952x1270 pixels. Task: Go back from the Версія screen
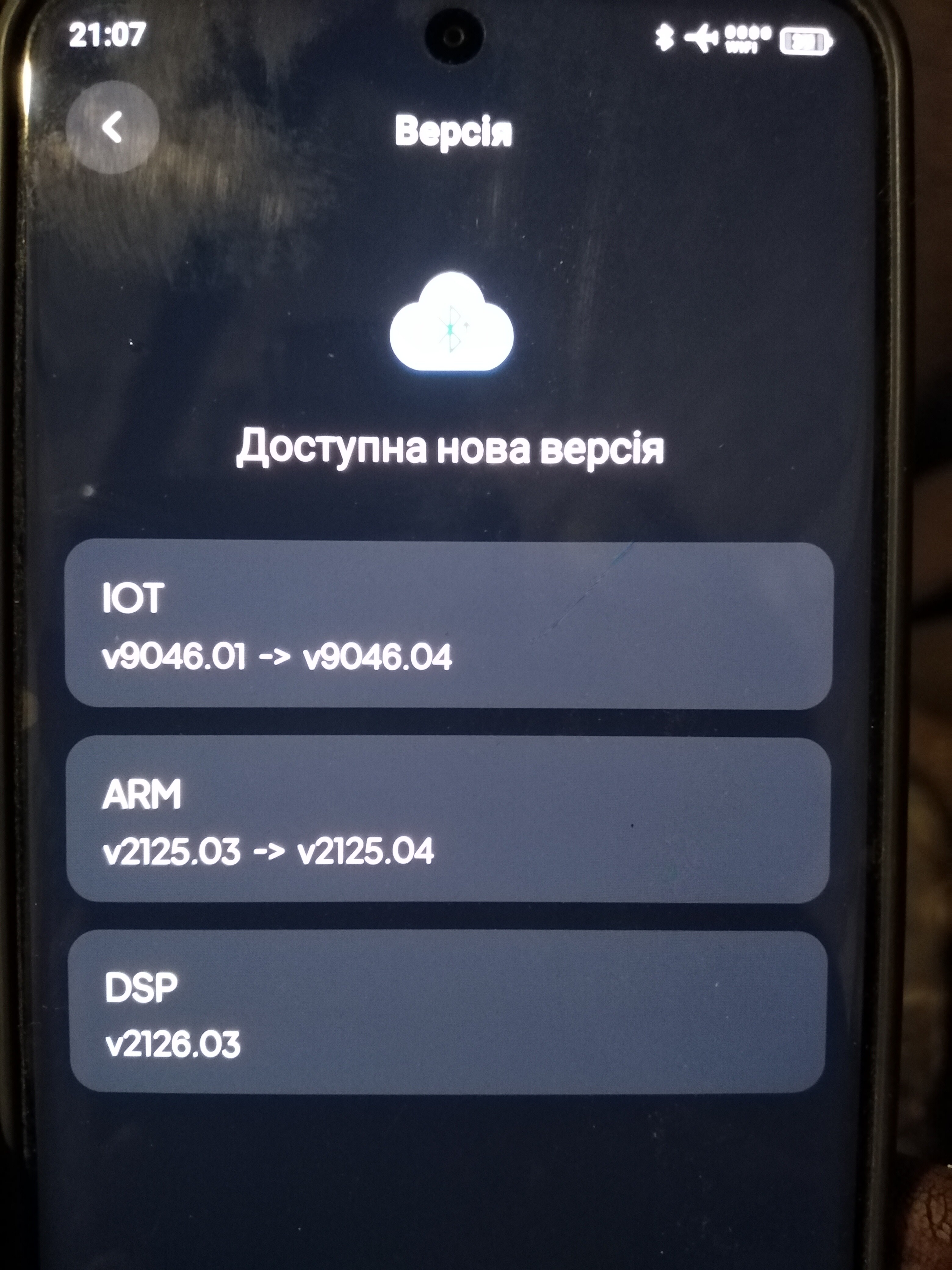(x=113, y=127)
